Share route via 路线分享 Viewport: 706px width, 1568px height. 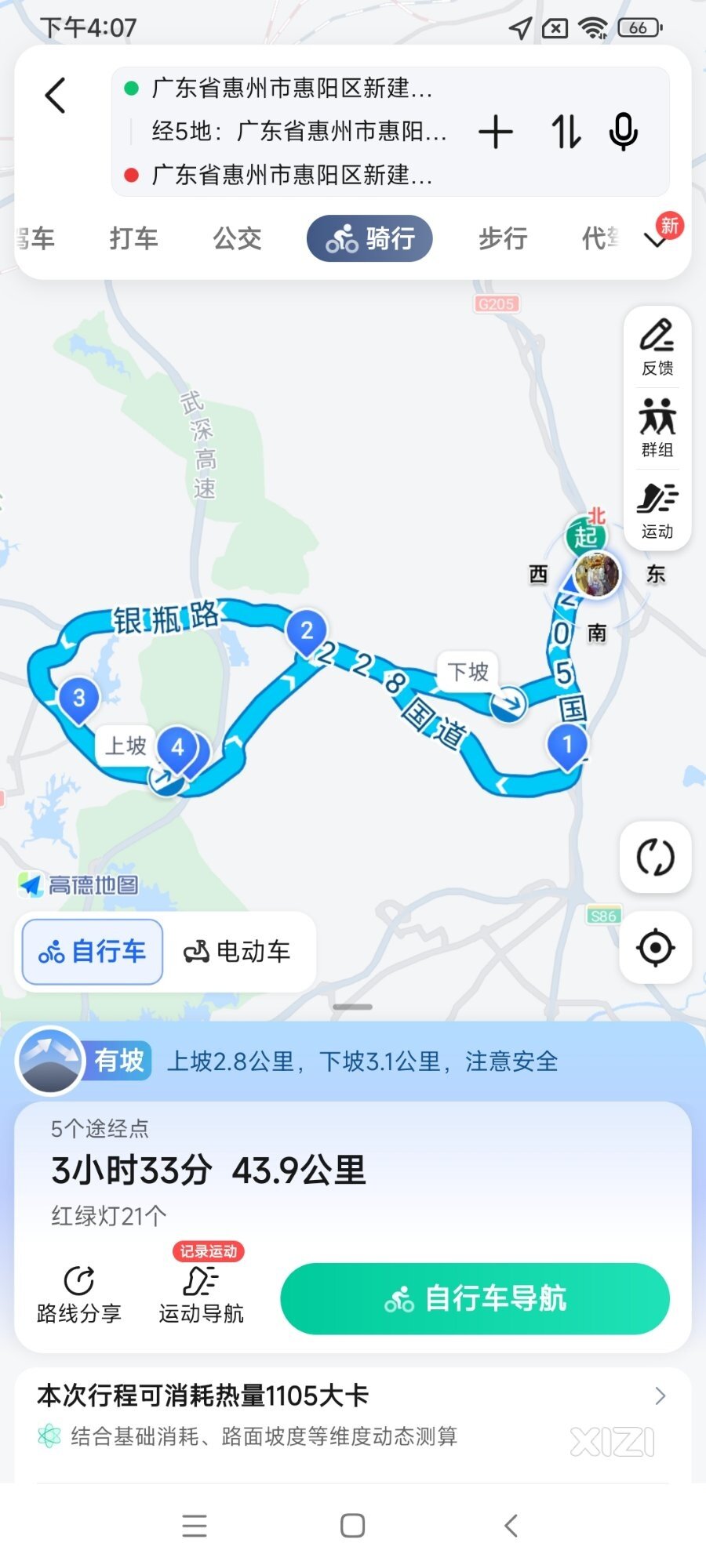click(x=79, y=1295)
